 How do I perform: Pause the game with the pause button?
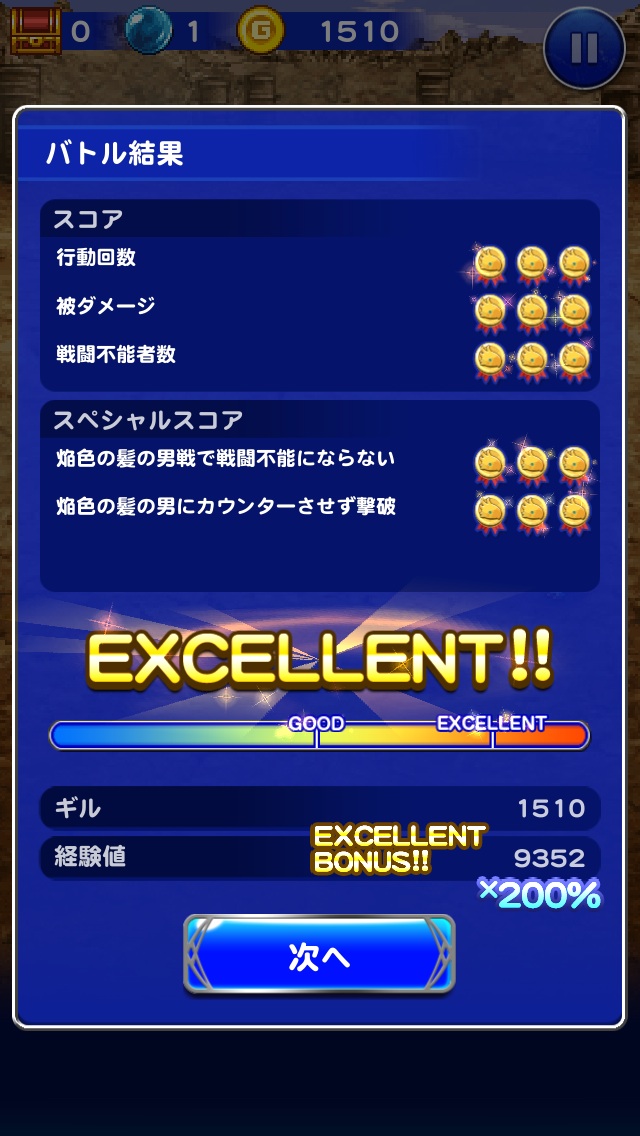point(584,46)
